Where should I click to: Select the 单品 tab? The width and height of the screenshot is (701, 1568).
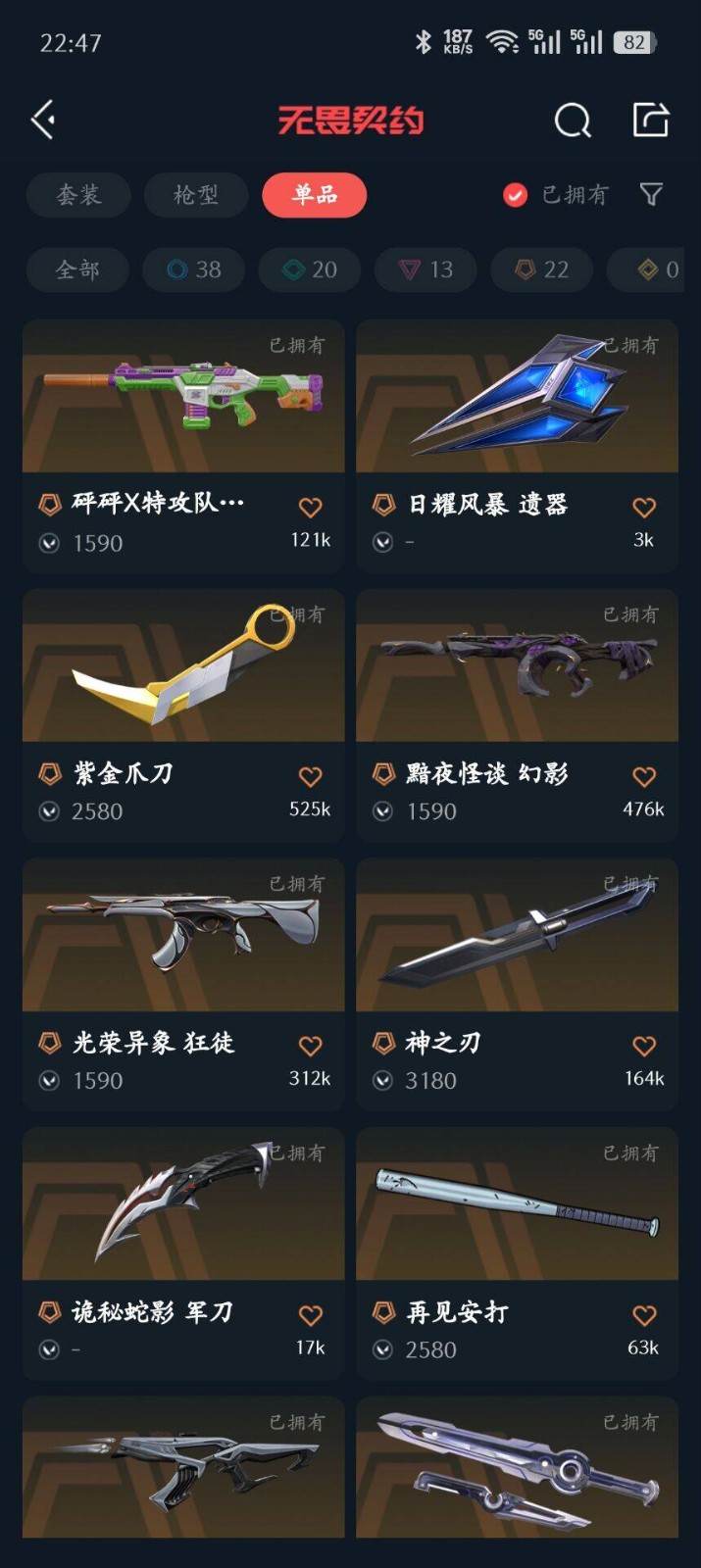(315, 195)
